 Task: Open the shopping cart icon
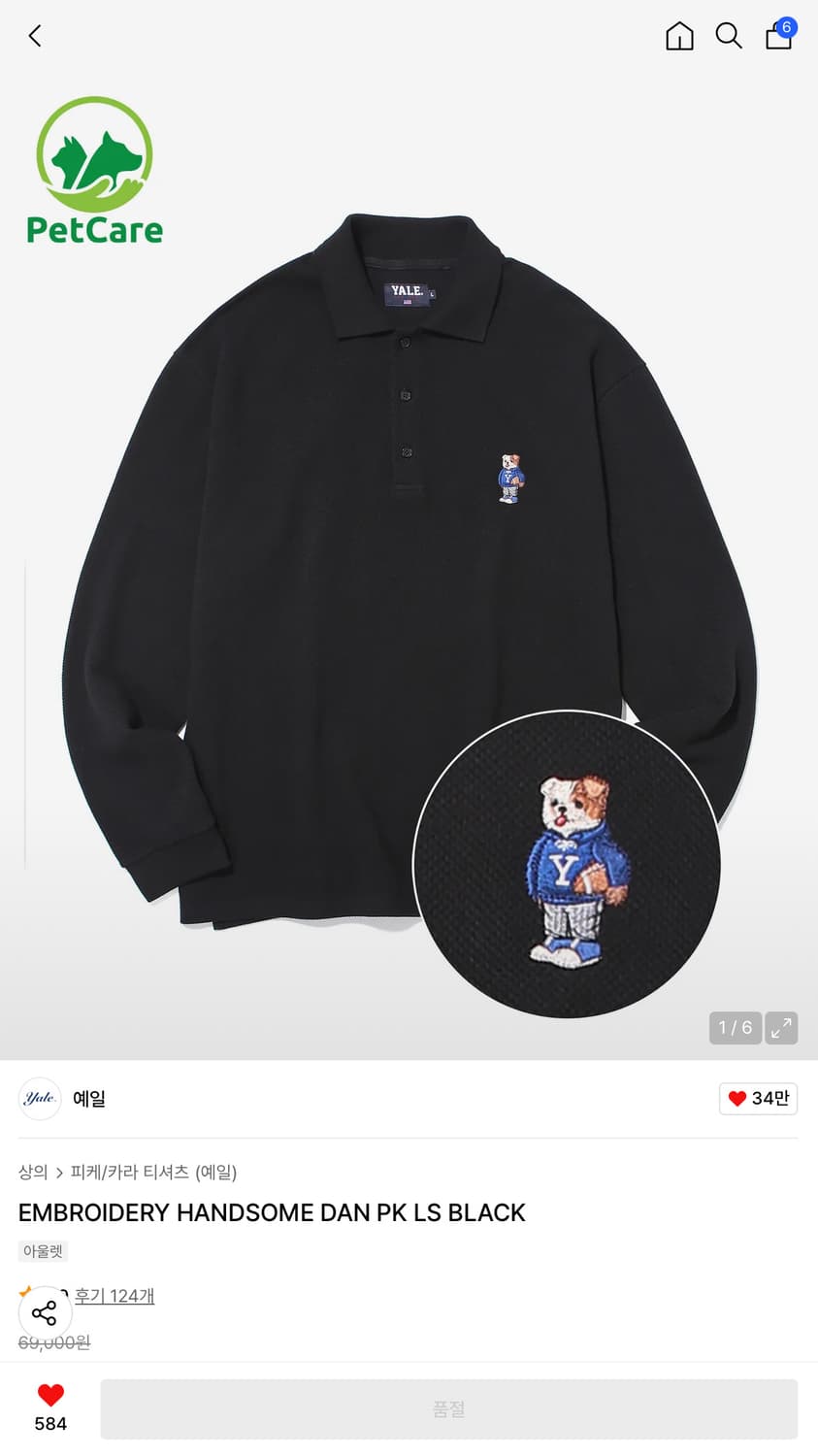pos(778,39)
